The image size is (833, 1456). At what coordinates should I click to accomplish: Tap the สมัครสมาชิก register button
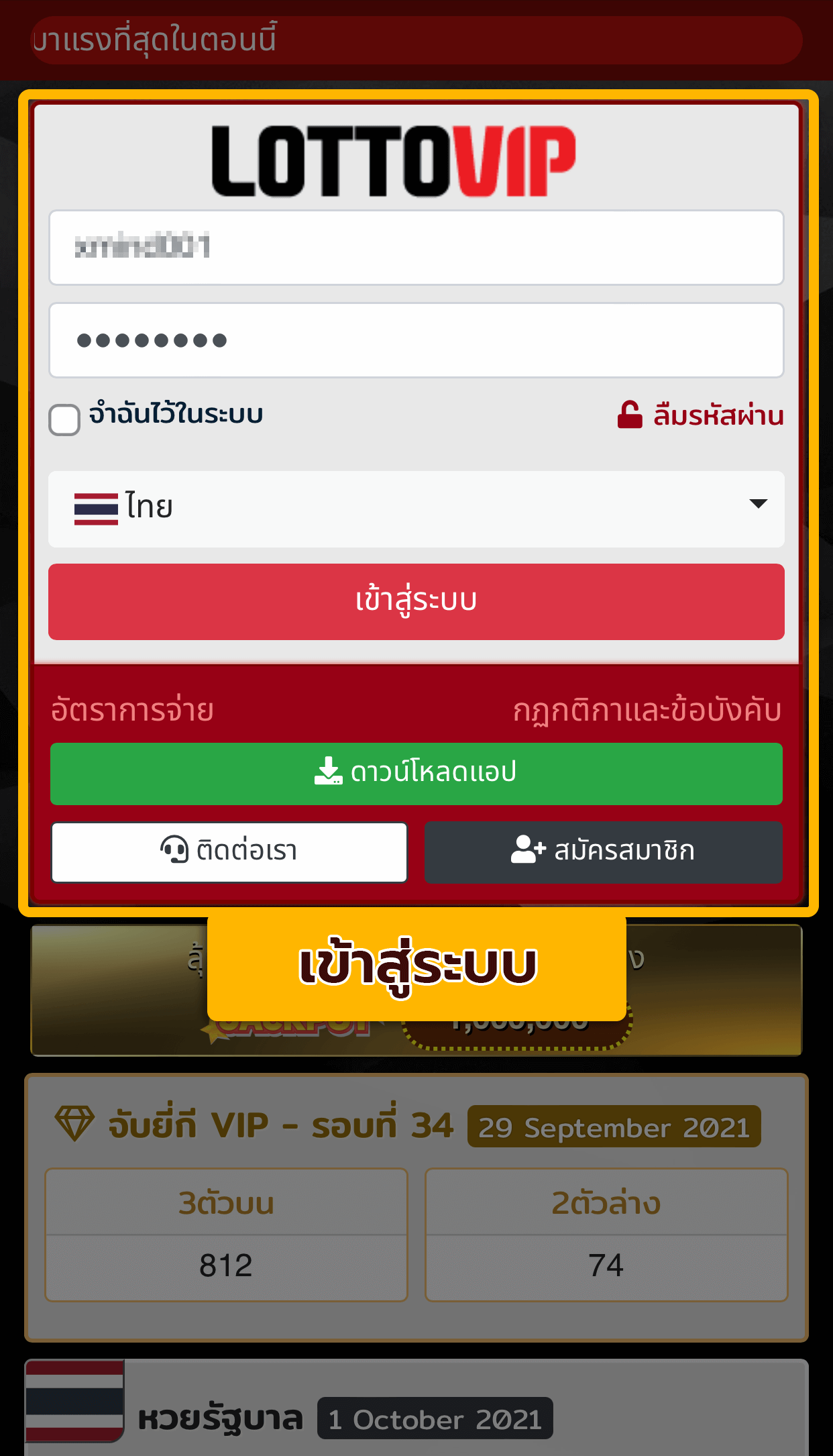[603, 851]
